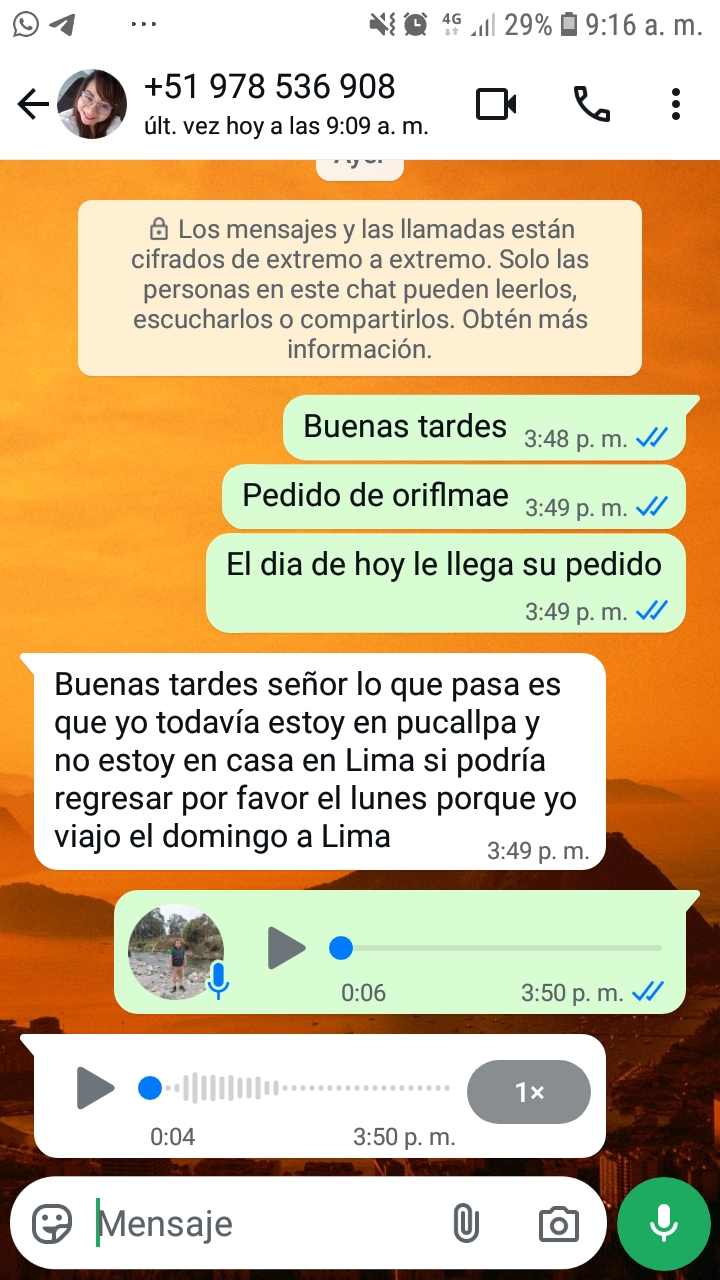Start a video call
The height and width of the screenshot is (1280, 720).
[496, 104]
